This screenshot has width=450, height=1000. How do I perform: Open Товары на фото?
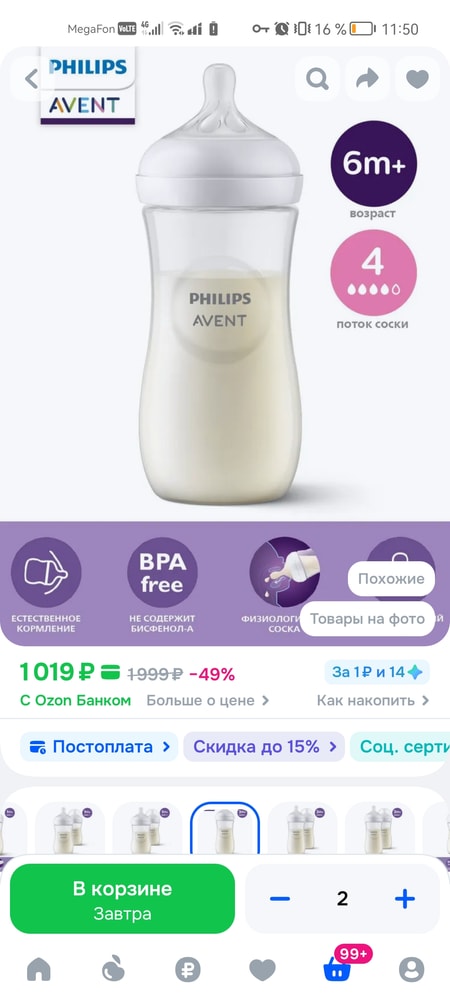click(367, 619)
